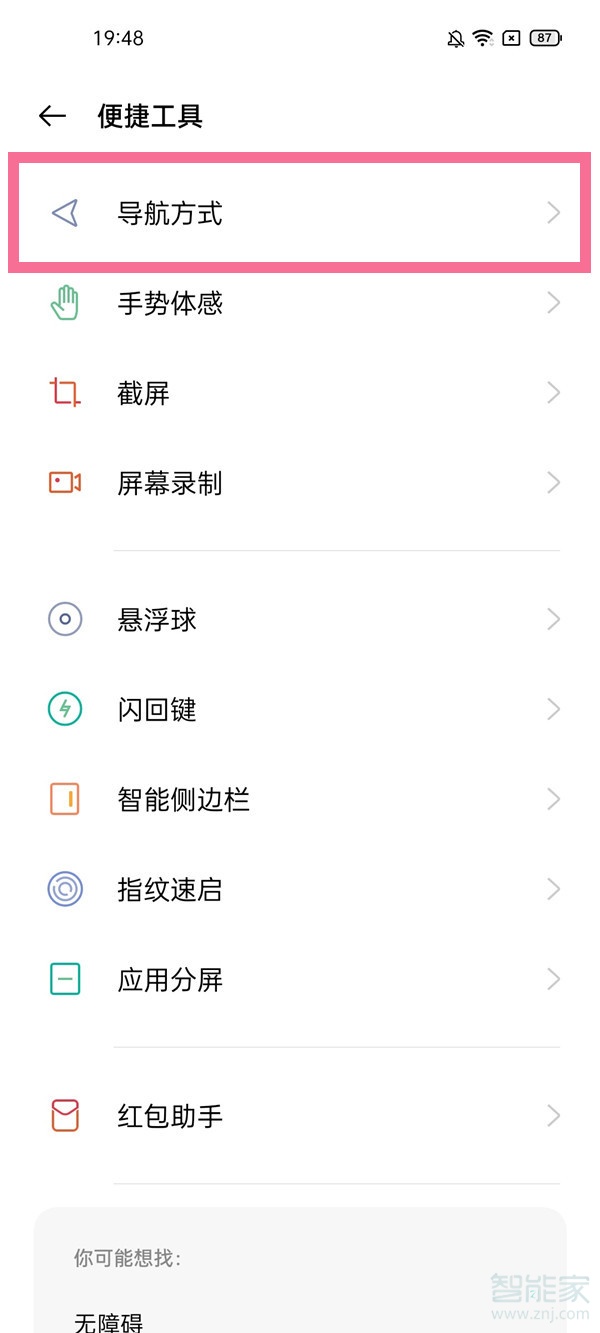600x1333 pixels.
Task: Go back from 便捷工具 page
Action: tap(52, 116)
